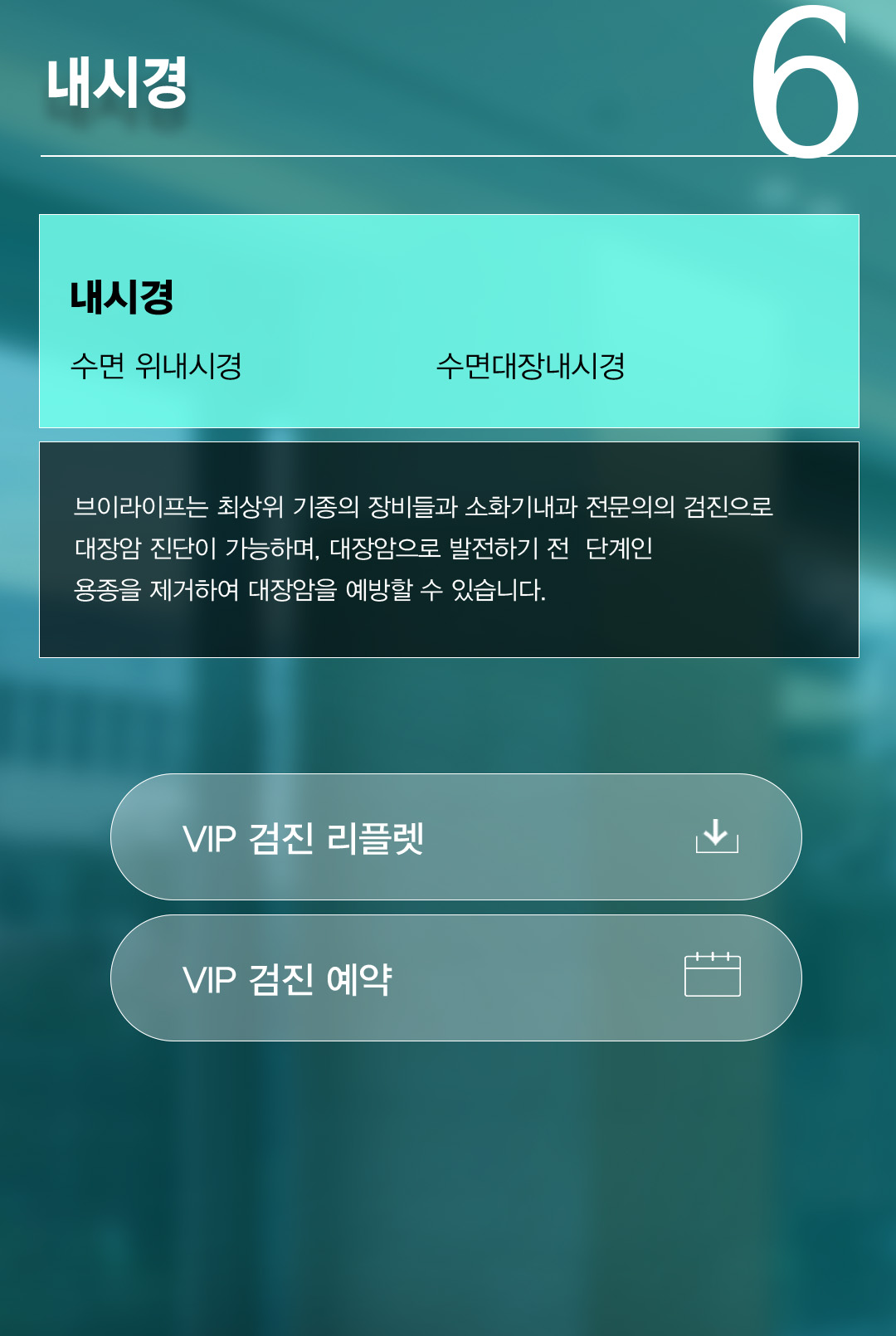Screen dimensions: 896x1336
Task: Open VIP 검진 예약 booking
Action: (456, 978)
